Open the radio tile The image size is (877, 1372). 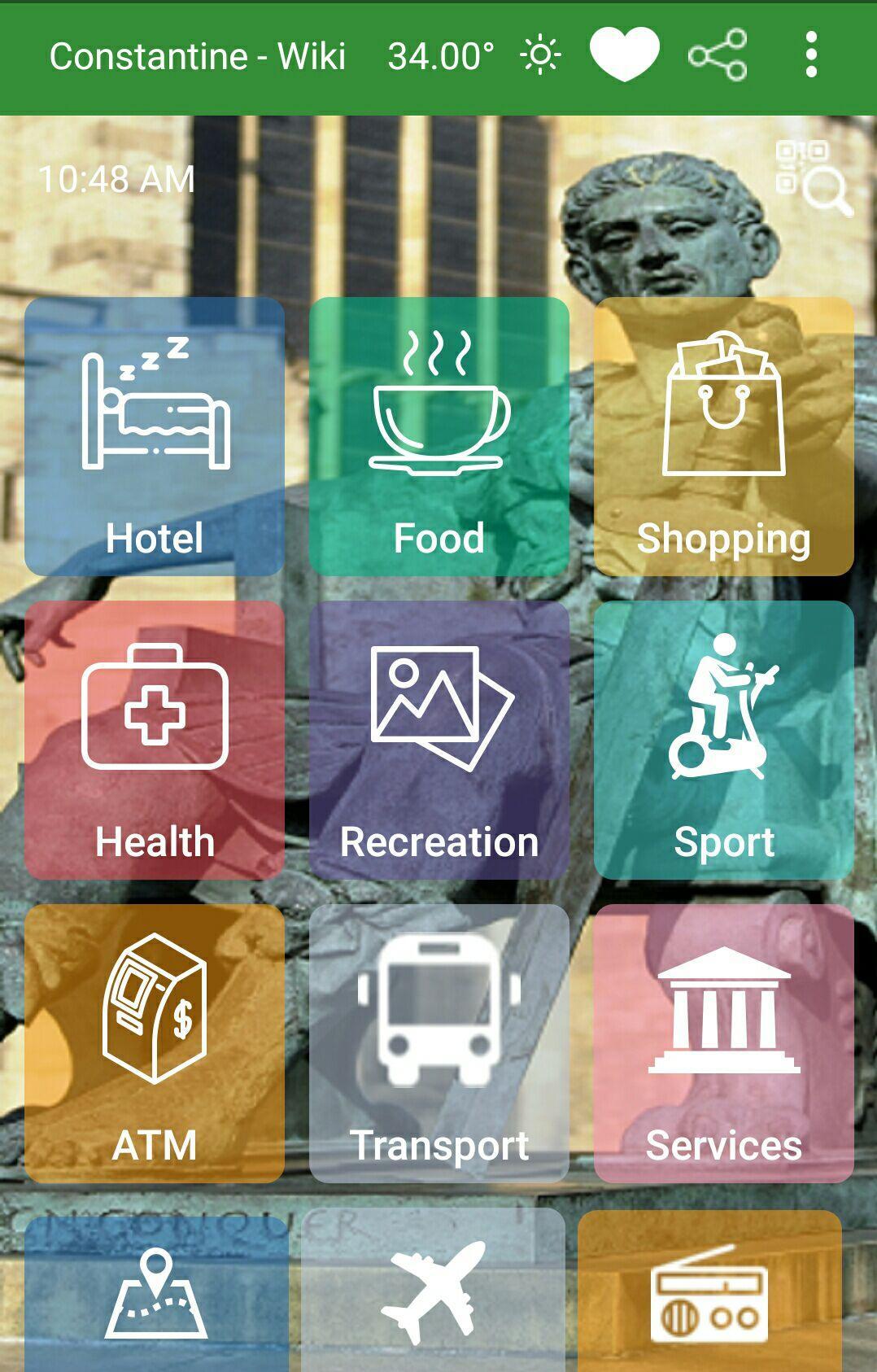coord(709,1292)
